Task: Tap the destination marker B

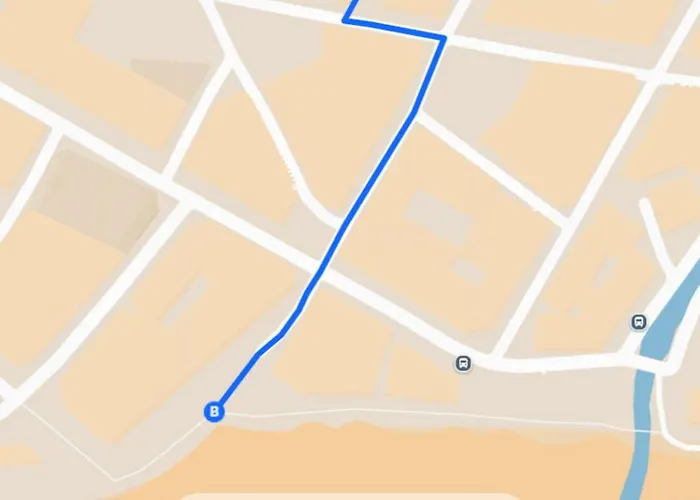Action: (213, 411)
